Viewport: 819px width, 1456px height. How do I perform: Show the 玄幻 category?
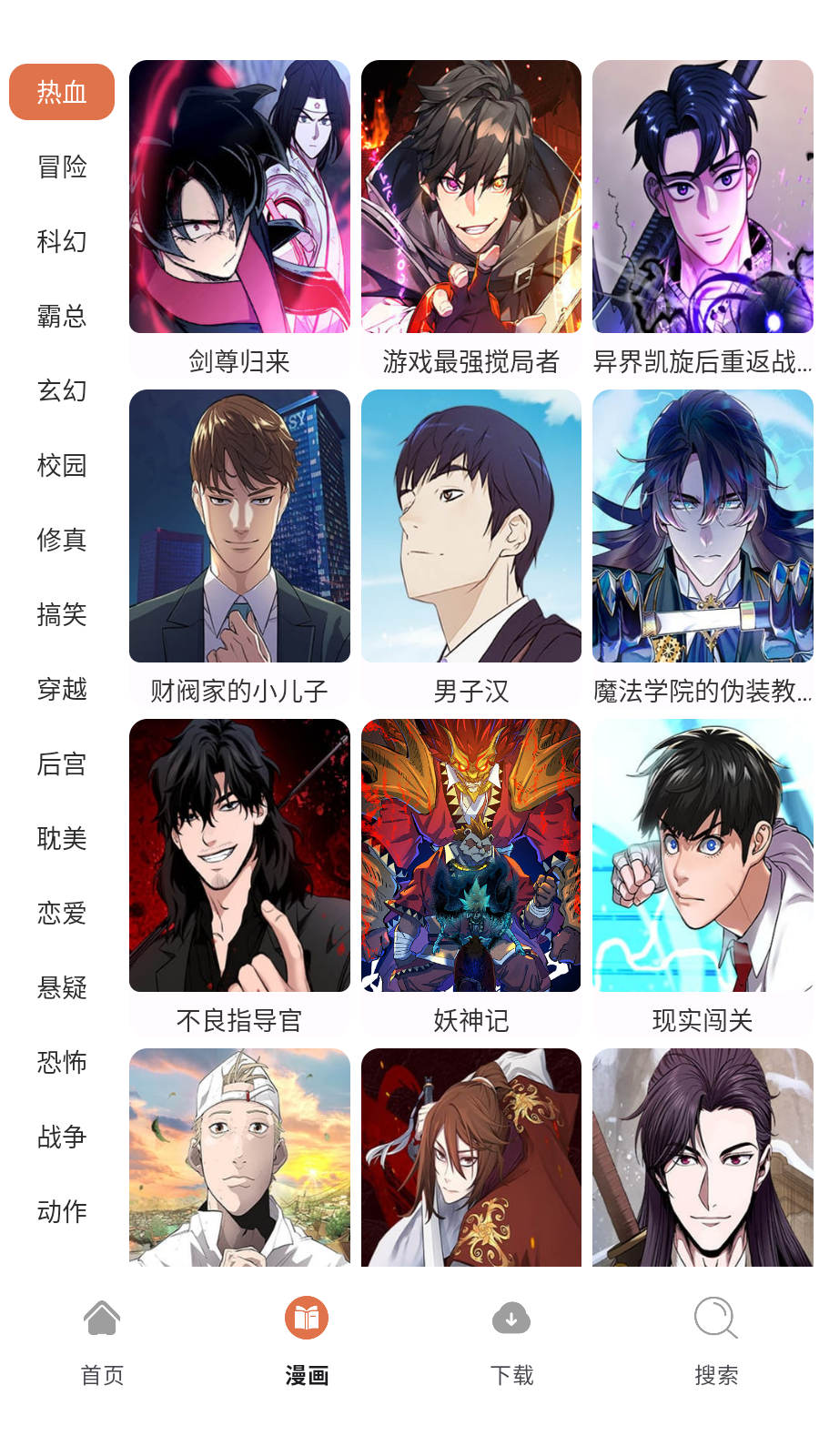pos(62,390)
